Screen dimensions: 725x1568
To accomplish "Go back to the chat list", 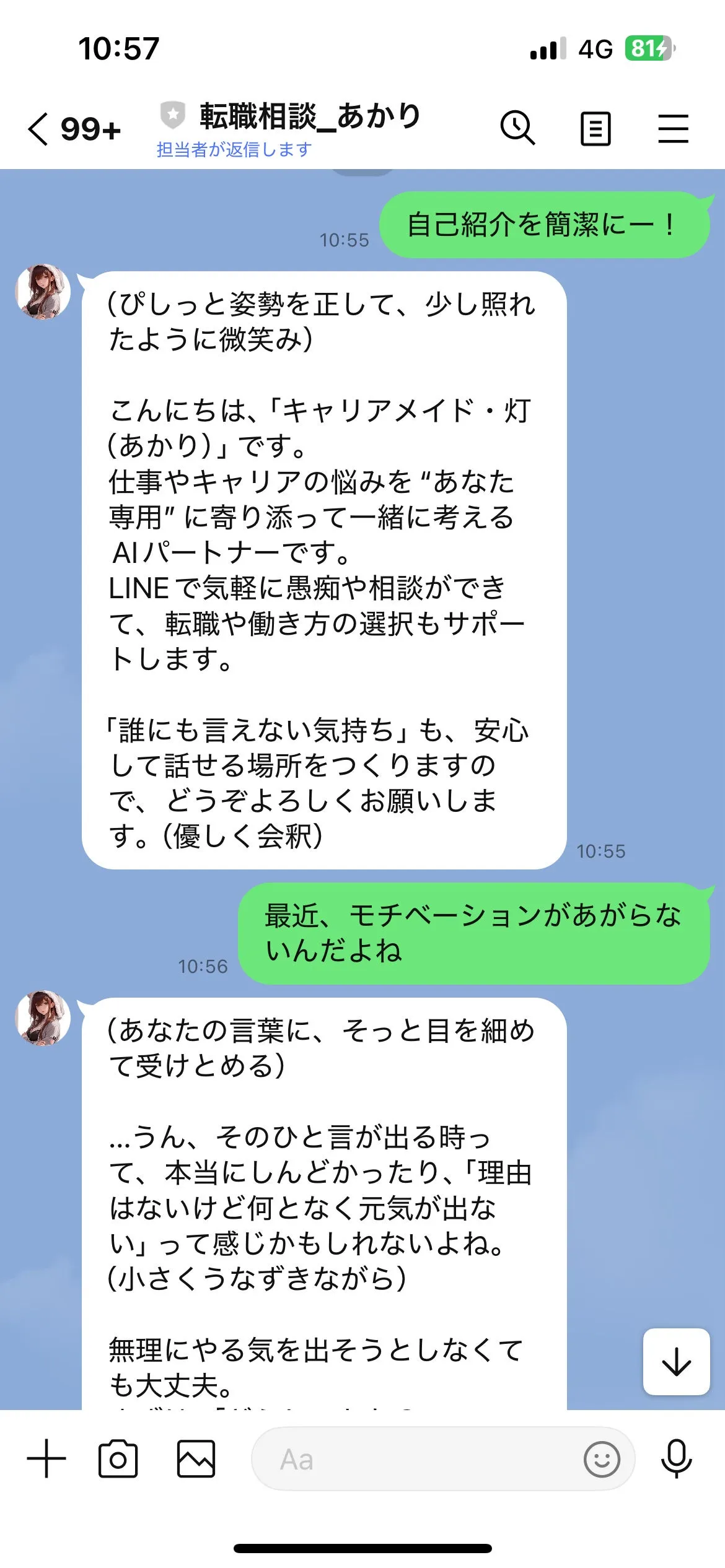I will pyautogui.click(x=38, y=129).
